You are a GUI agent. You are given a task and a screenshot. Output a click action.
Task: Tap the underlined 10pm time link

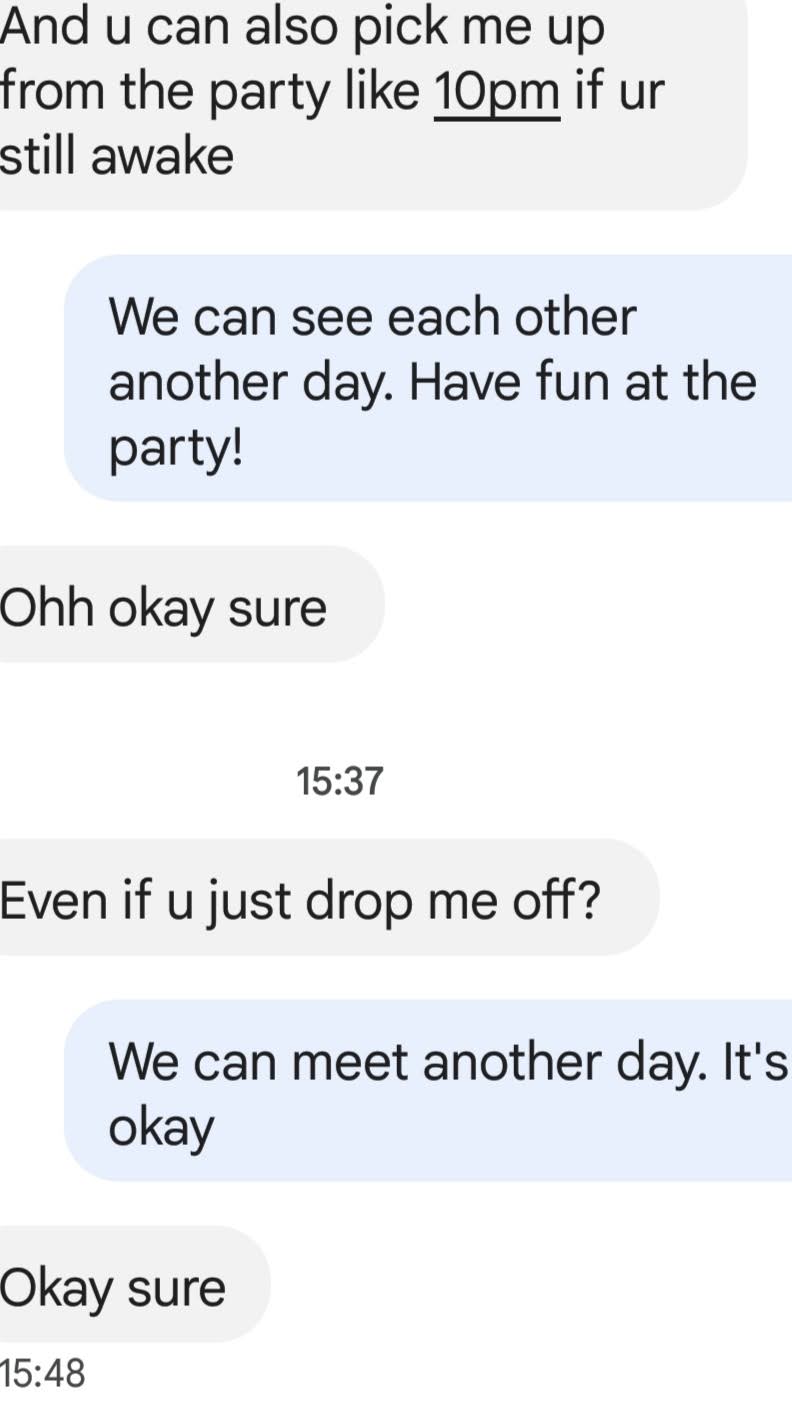pyautogui.click(x=496, y=93)
